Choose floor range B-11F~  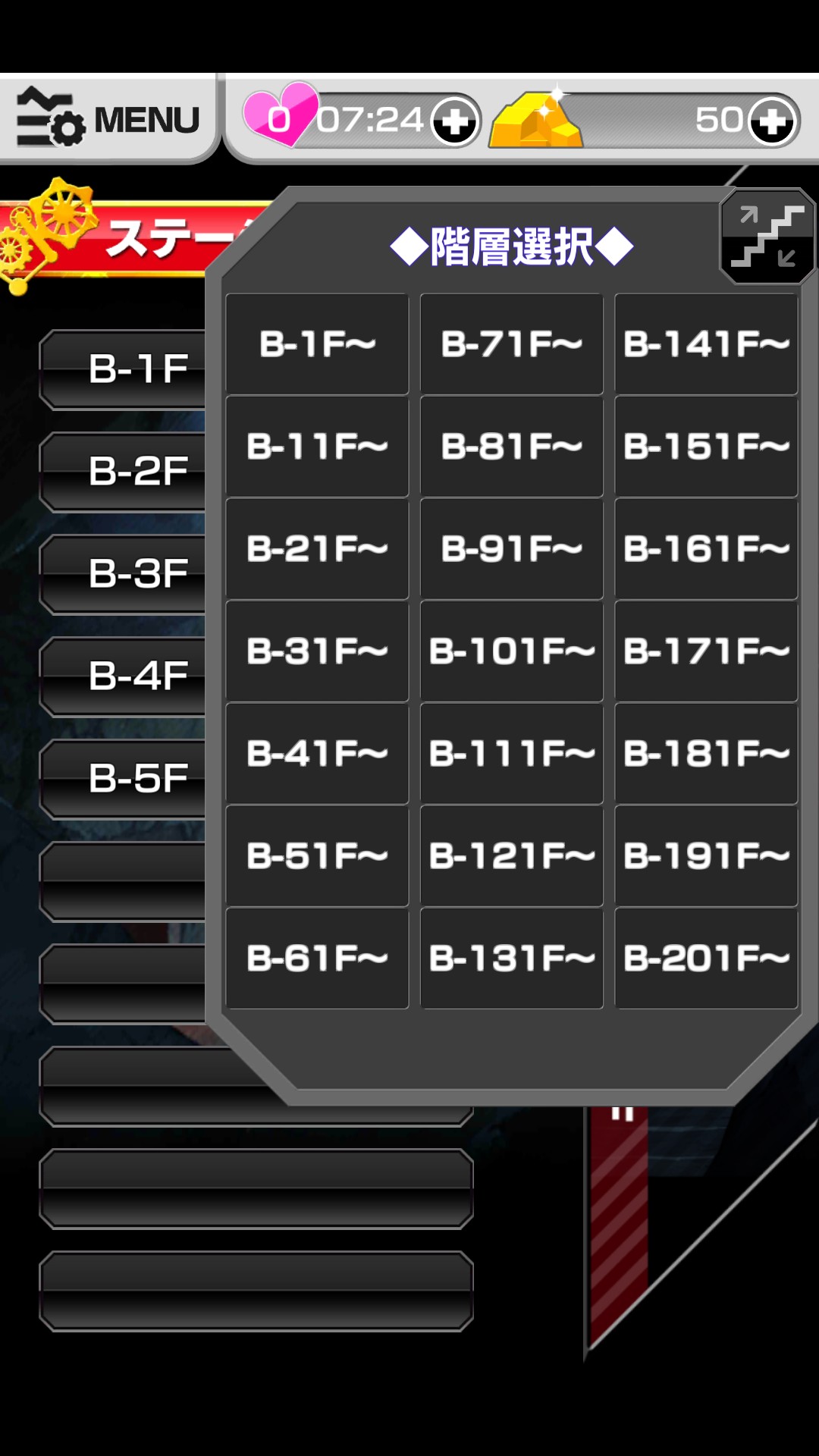(317, 447)
